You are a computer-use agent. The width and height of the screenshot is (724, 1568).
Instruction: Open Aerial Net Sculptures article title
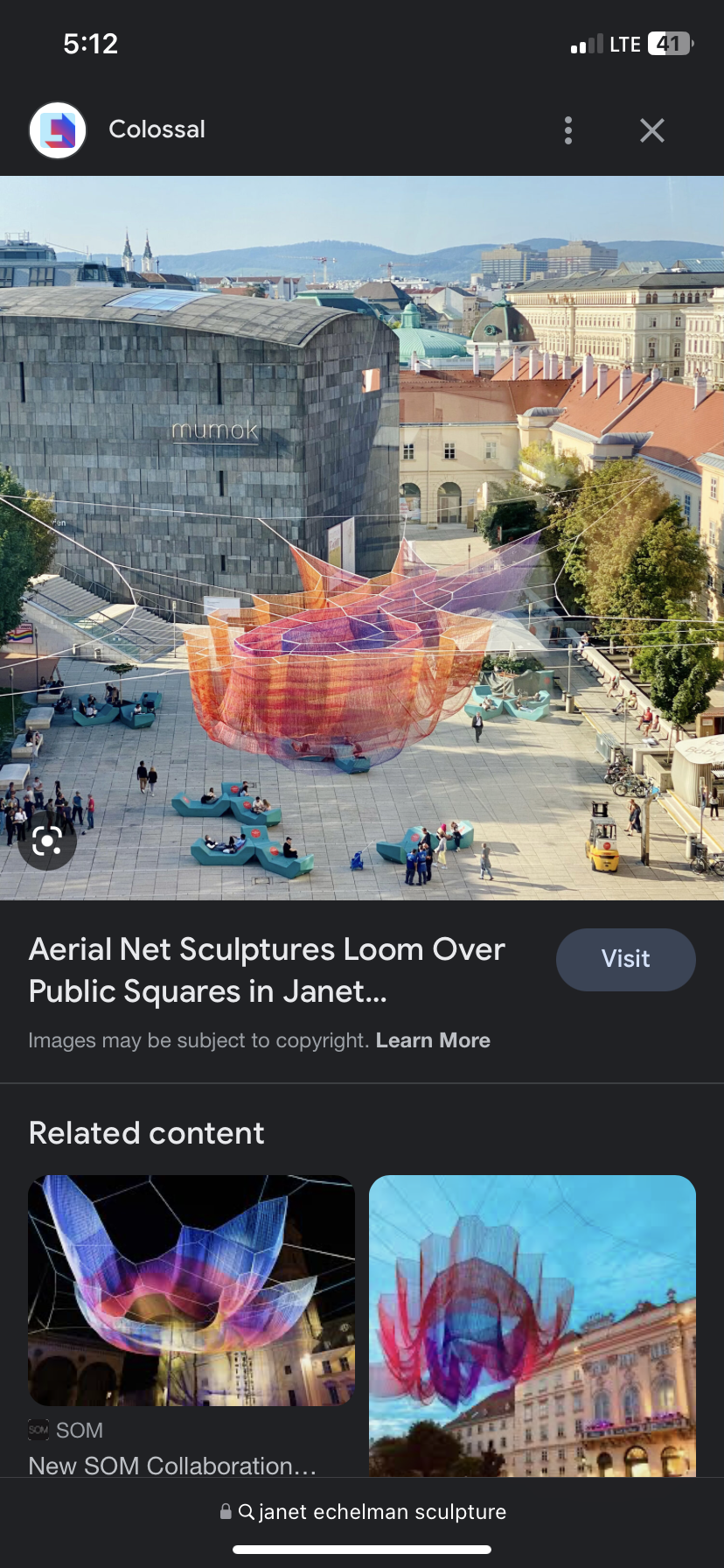pyautogui.click(x=267, y=970)
